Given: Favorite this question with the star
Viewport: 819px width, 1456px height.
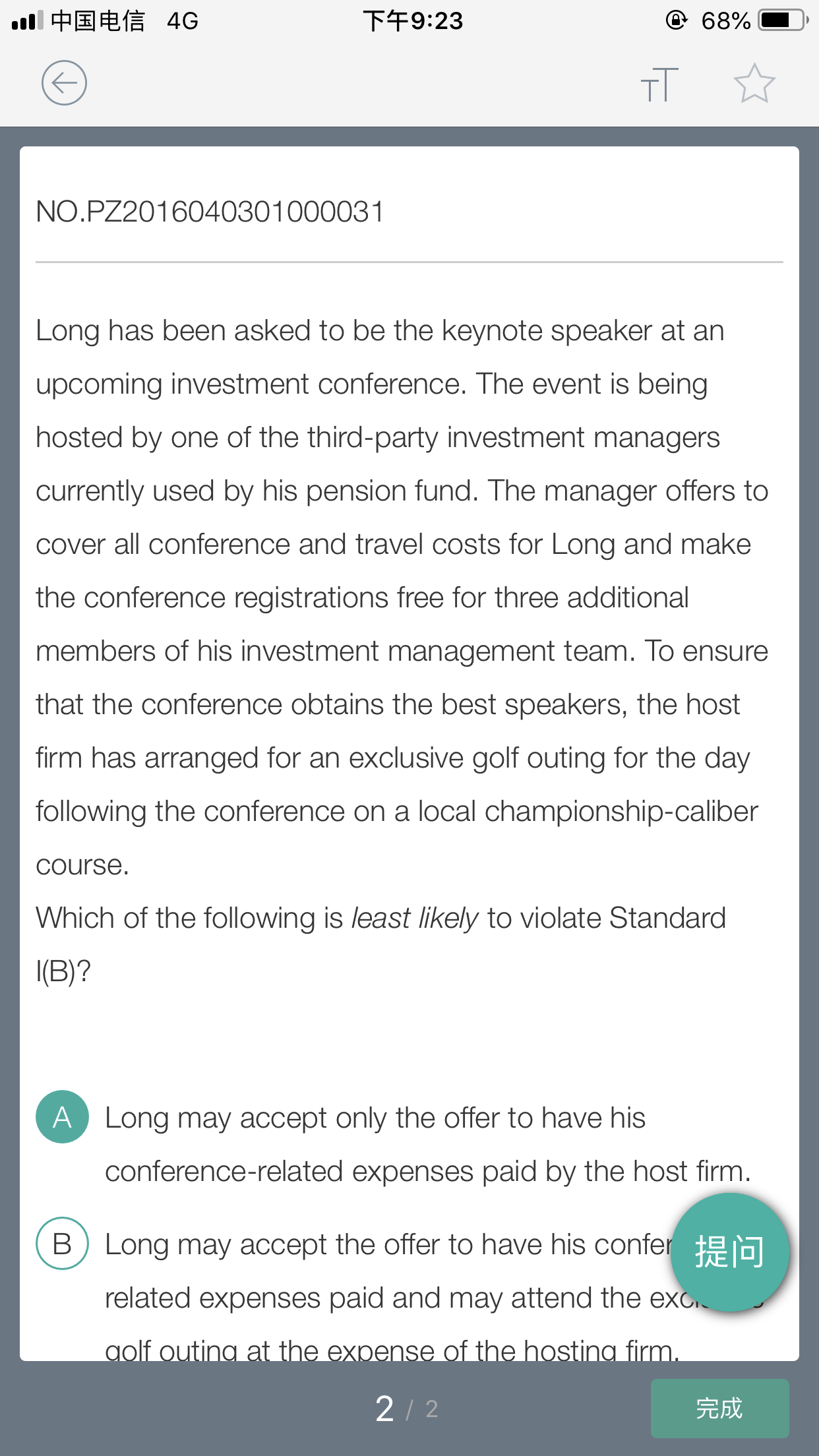Looking at the screenshot, I should click(x=754, y=84).
